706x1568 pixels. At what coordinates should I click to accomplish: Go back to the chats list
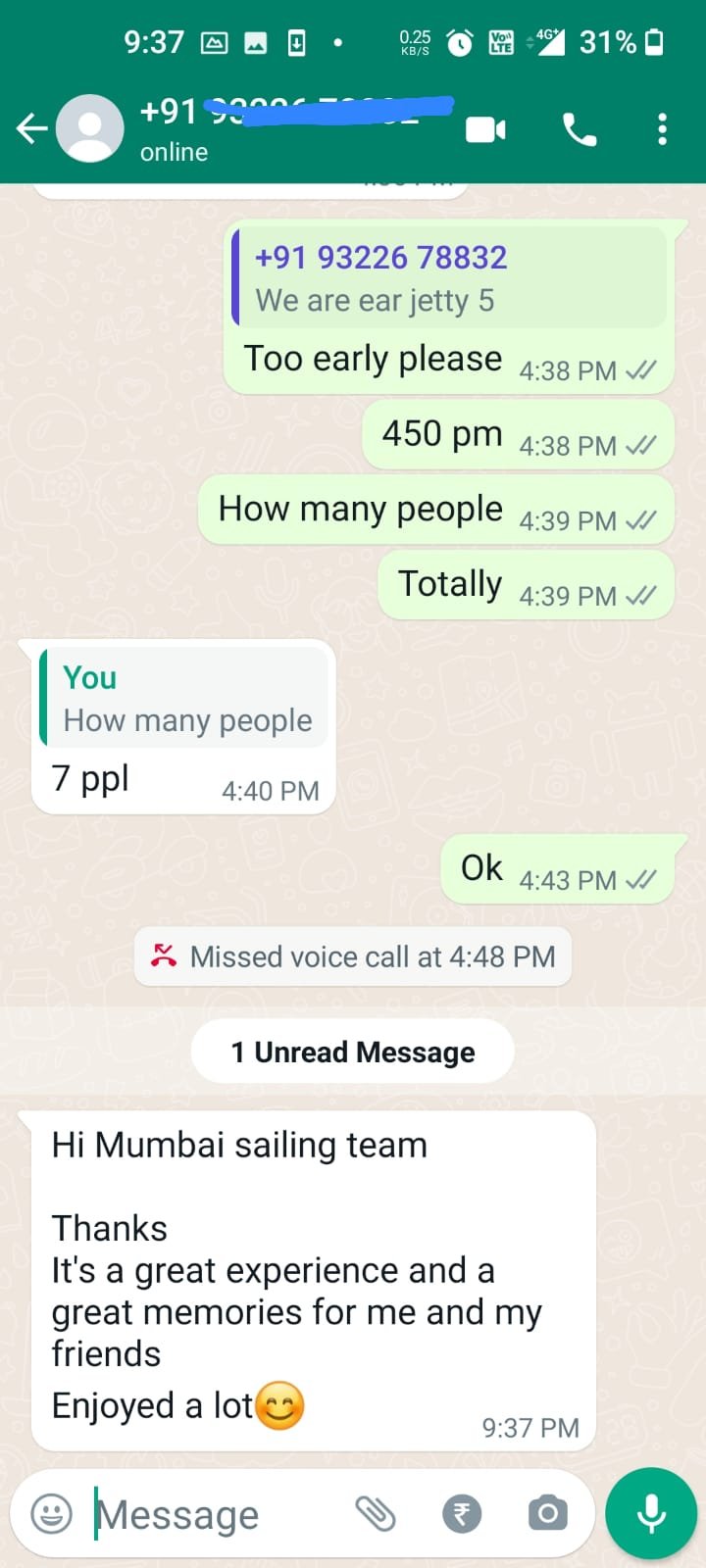coord(31,128)
